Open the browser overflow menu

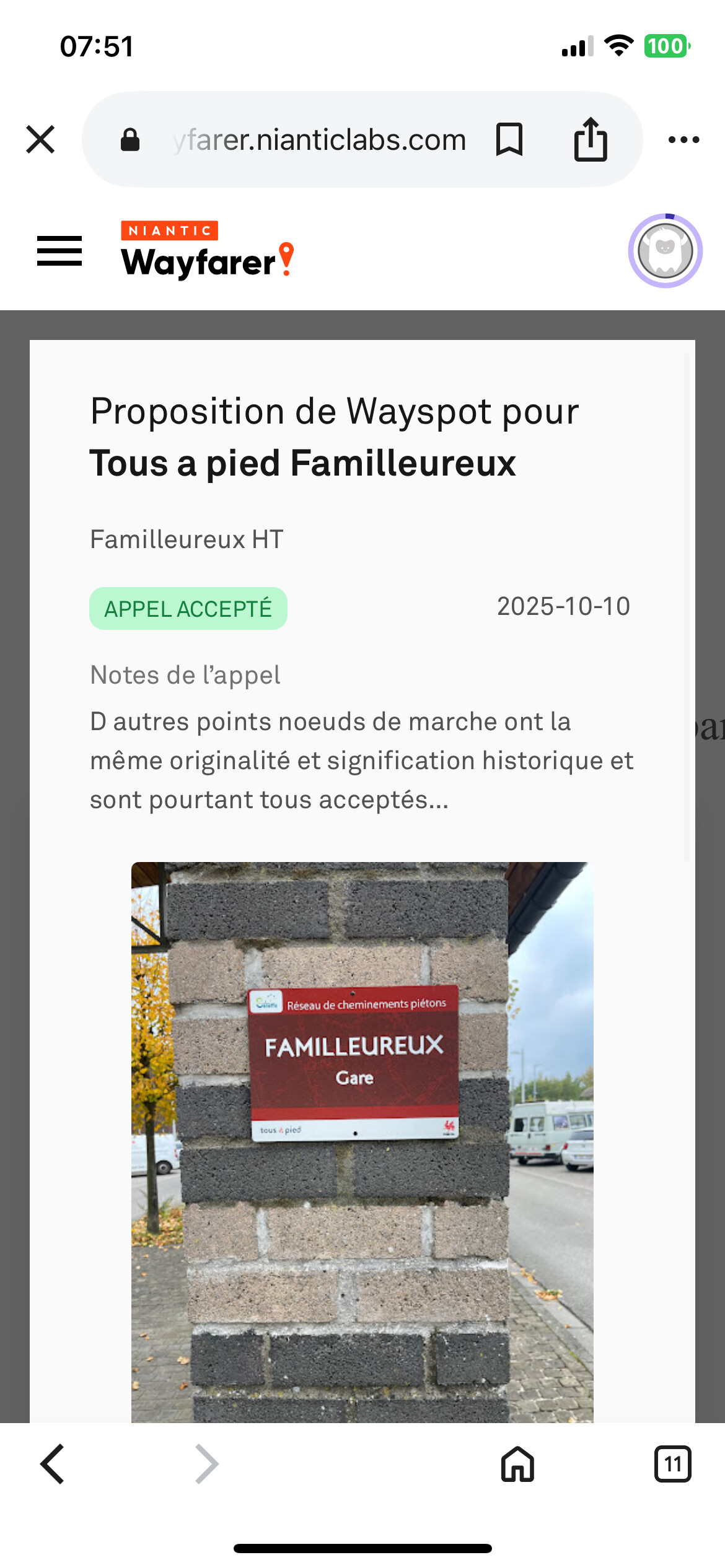pyautogui.click(x=683, y=140)
